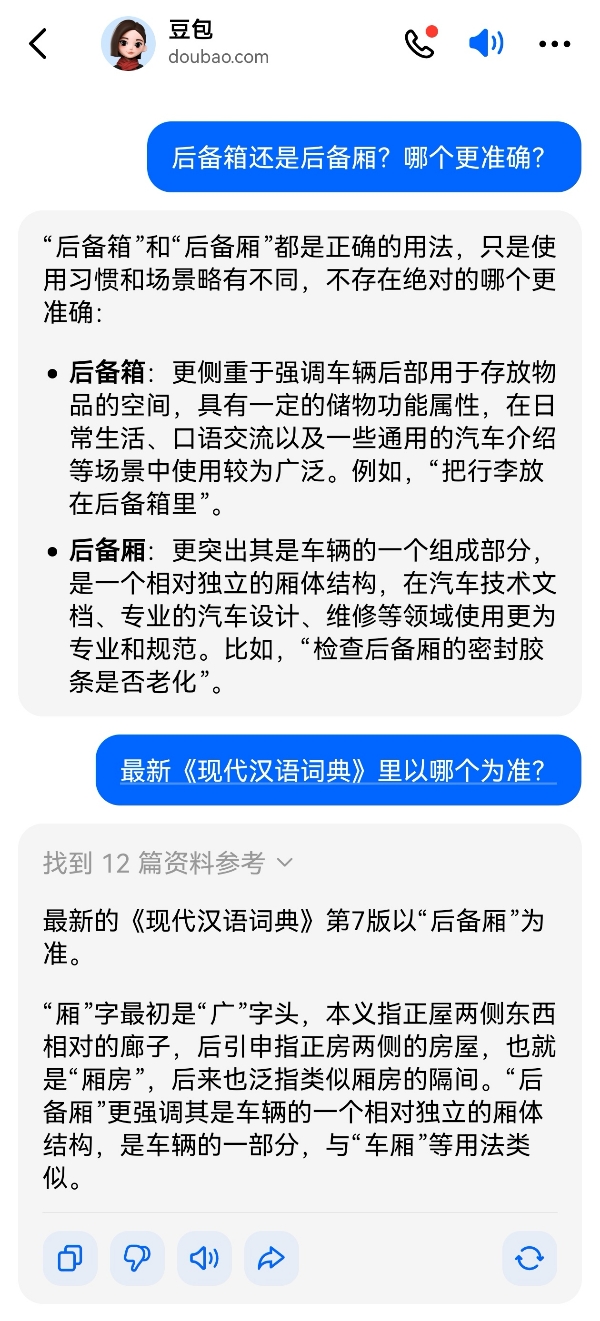Open the Doubao avatar profile

(129, 43)
